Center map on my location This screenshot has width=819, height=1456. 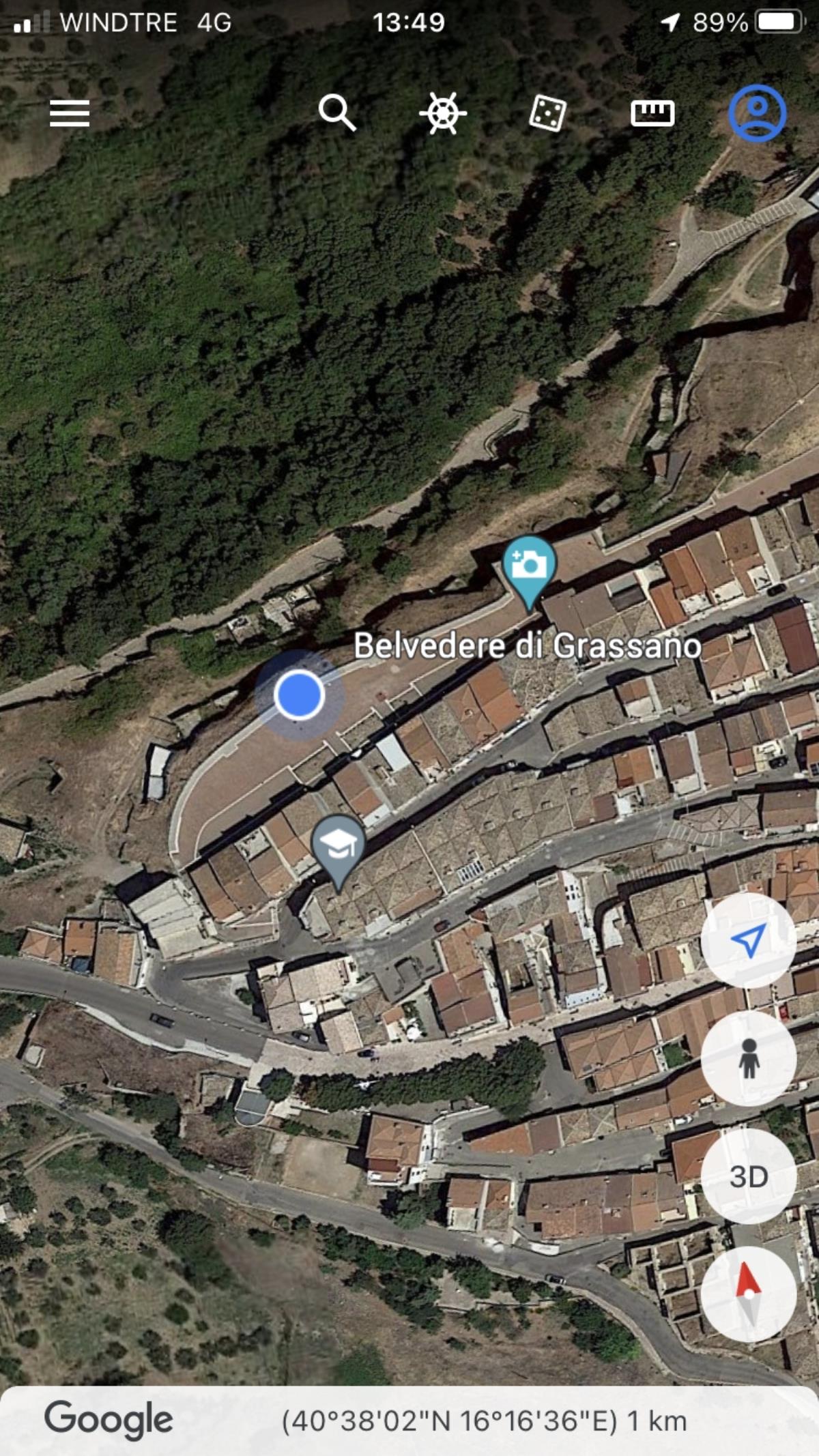(748, 941)
